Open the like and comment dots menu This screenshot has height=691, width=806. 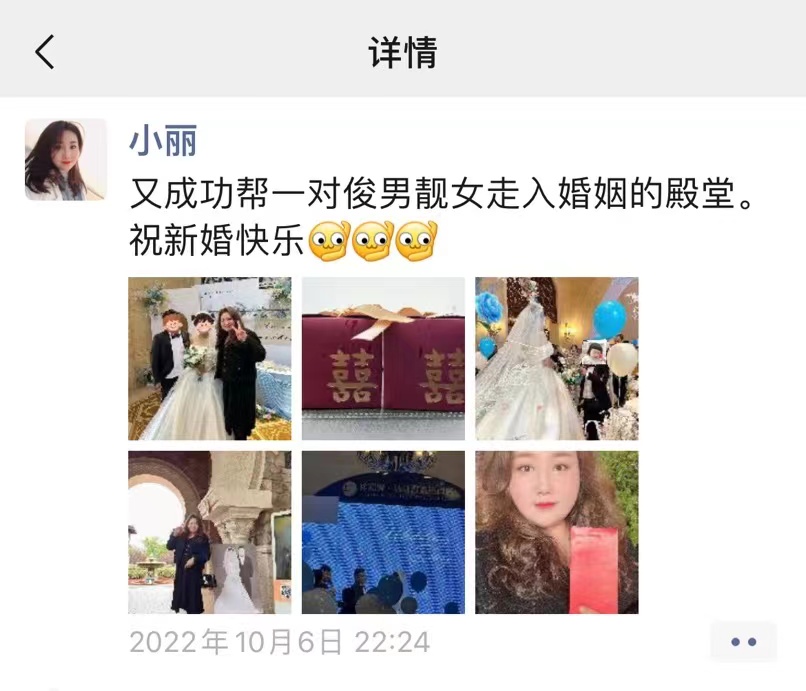click(x=743, y=642)
